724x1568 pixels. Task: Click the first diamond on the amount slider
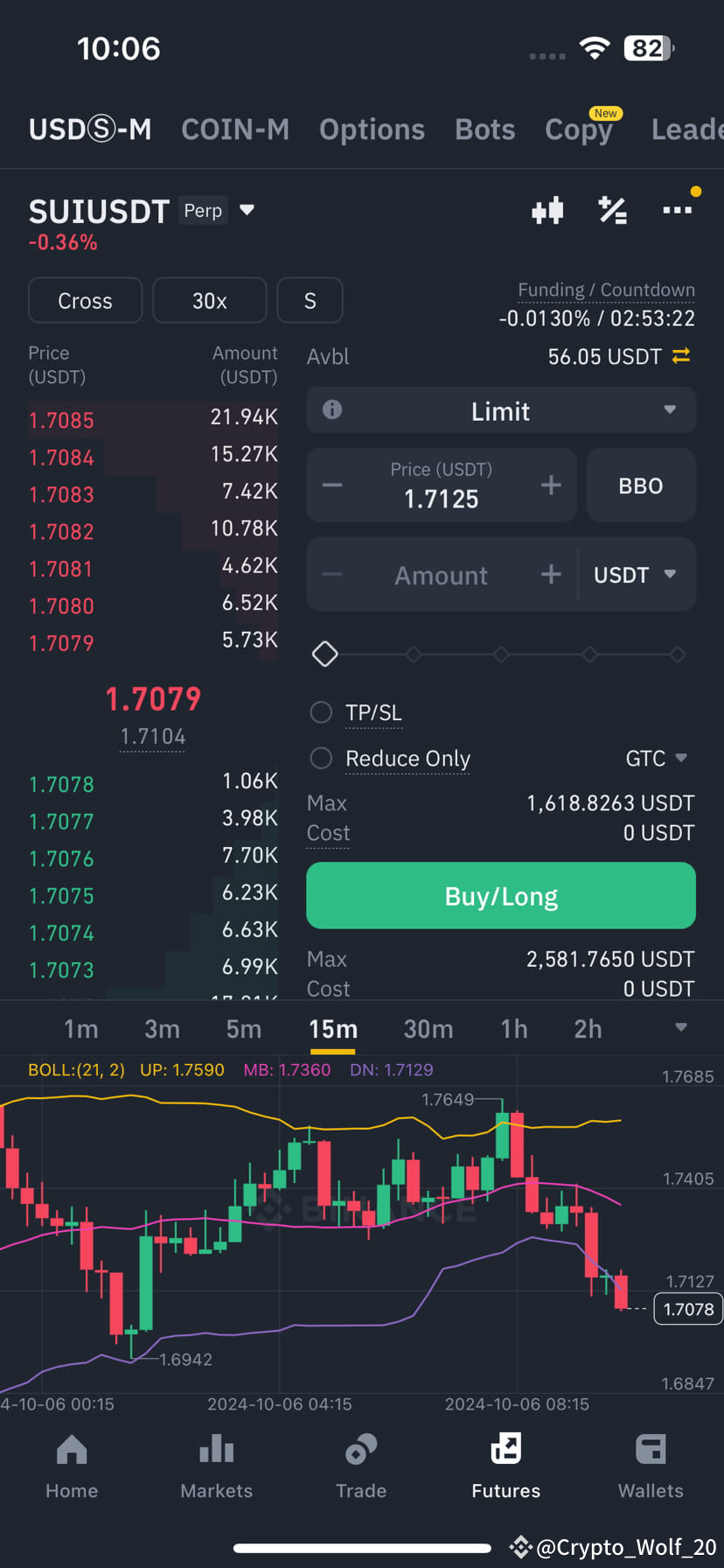(x=324, y=654)
